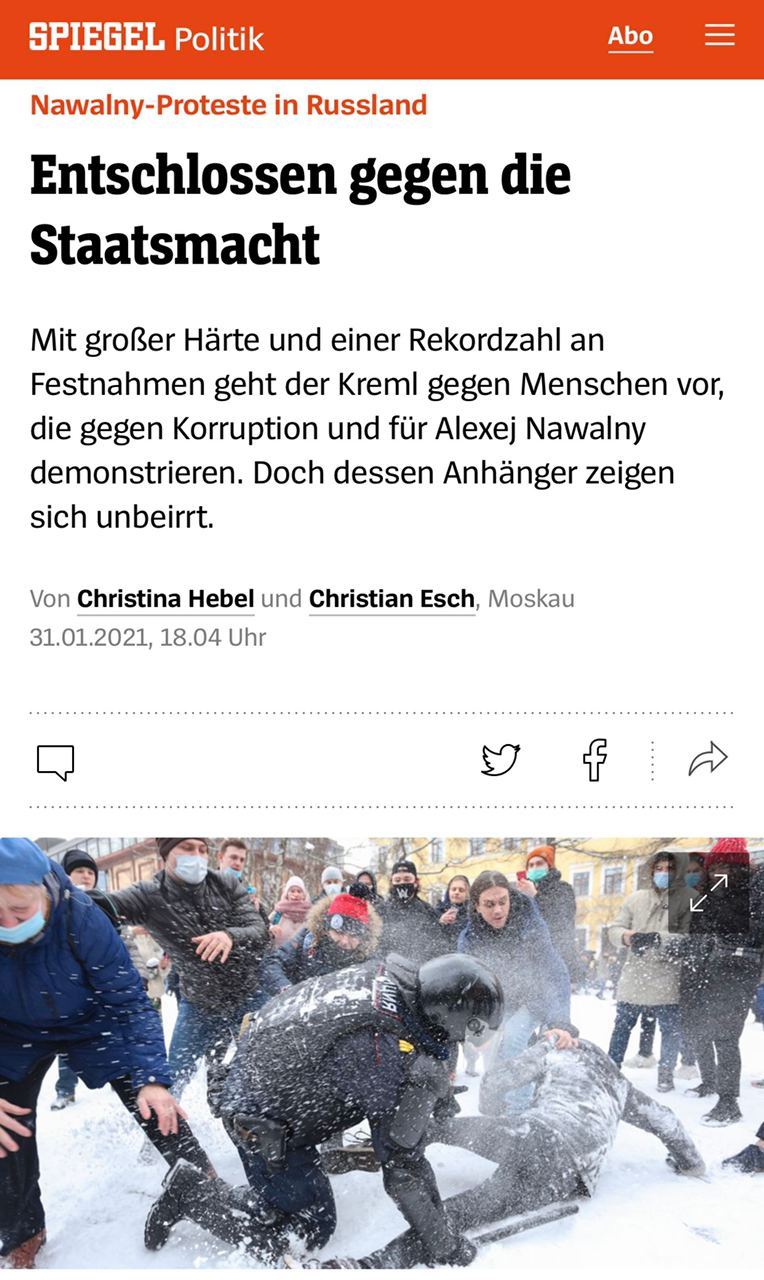Open author Christina Hebel's profile
Viewport: 764px width, 1280px height.
(165, 599)
